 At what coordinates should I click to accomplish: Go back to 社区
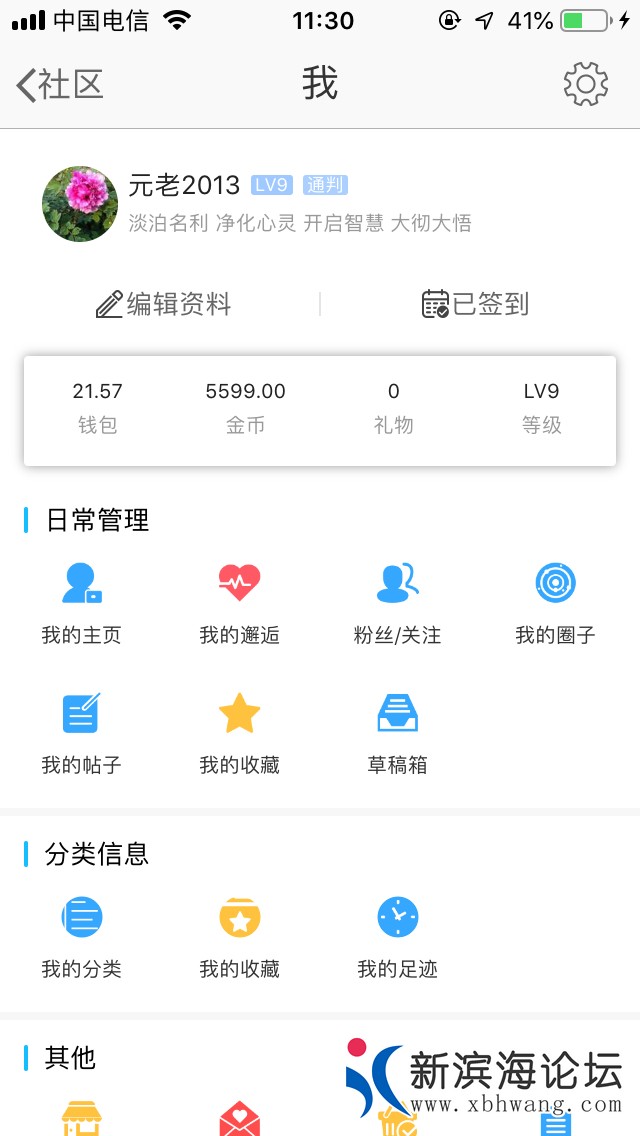click(60, 85)
